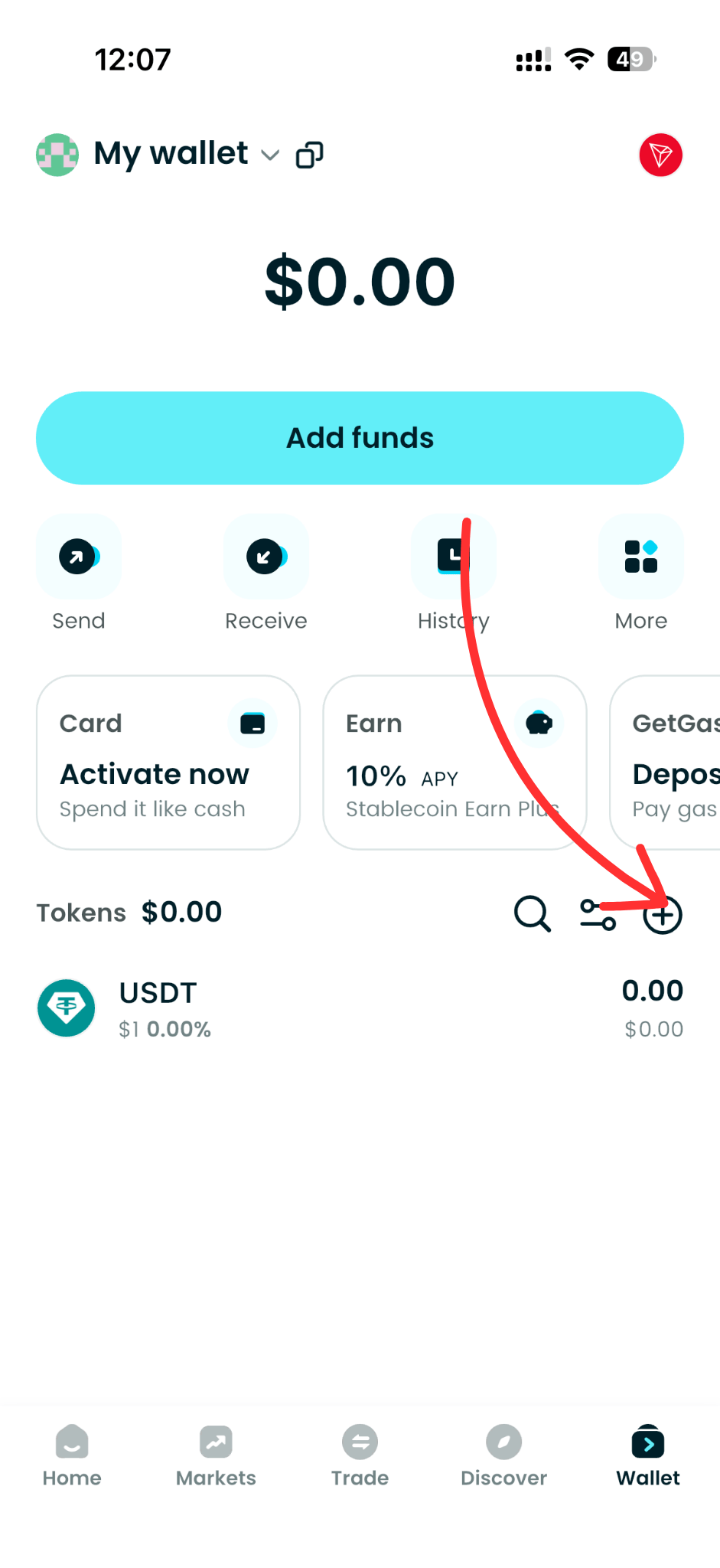720x1568 pixels.
Task: Open the Earn Stablecoin panel
Action: click(453, 762)
